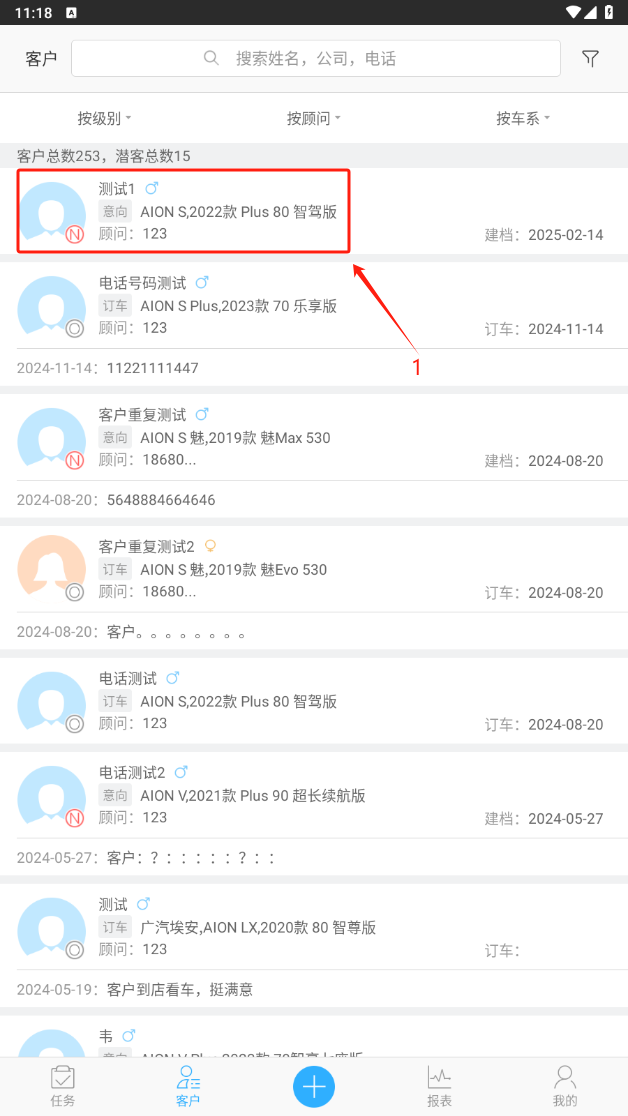
Task: Go to the 我的 tab
Action: pyautogui.click(x=565, y=1086)
